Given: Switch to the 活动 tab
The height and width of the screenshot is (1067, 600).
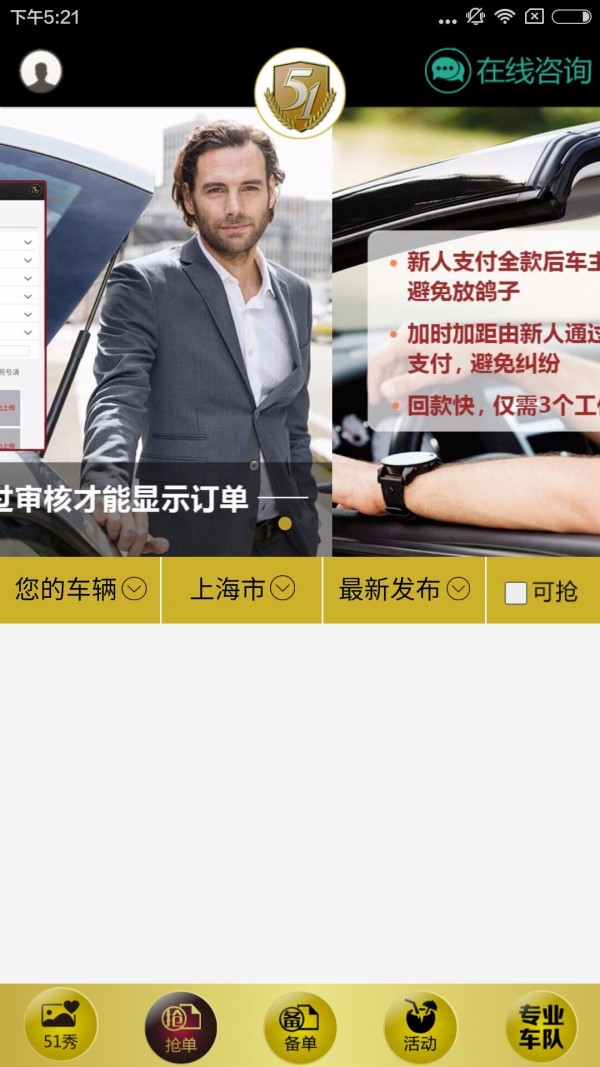Looking at the screenshot, I should (x=420, y=1027).
